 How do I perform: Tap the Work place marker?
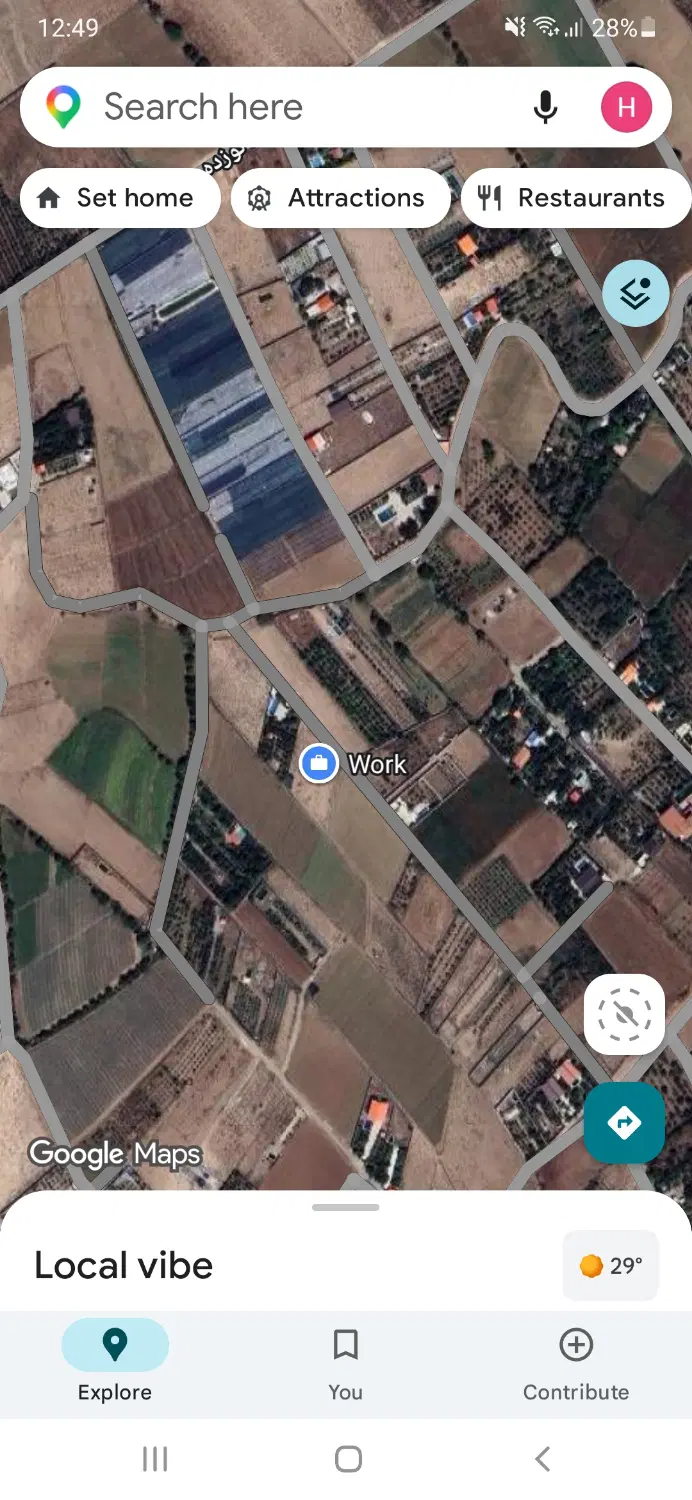(x=319, y=764)
